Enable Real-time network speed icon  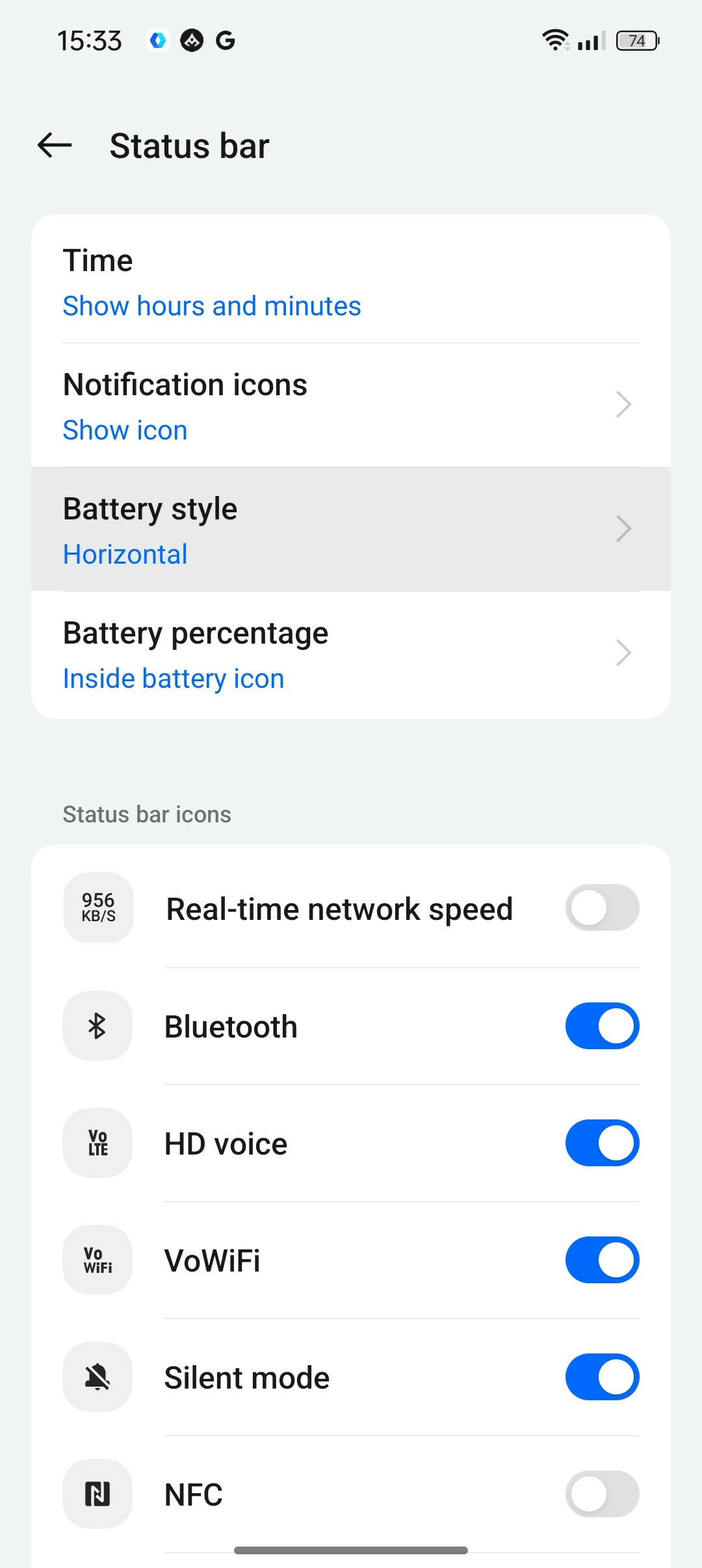tap(602, 908)
